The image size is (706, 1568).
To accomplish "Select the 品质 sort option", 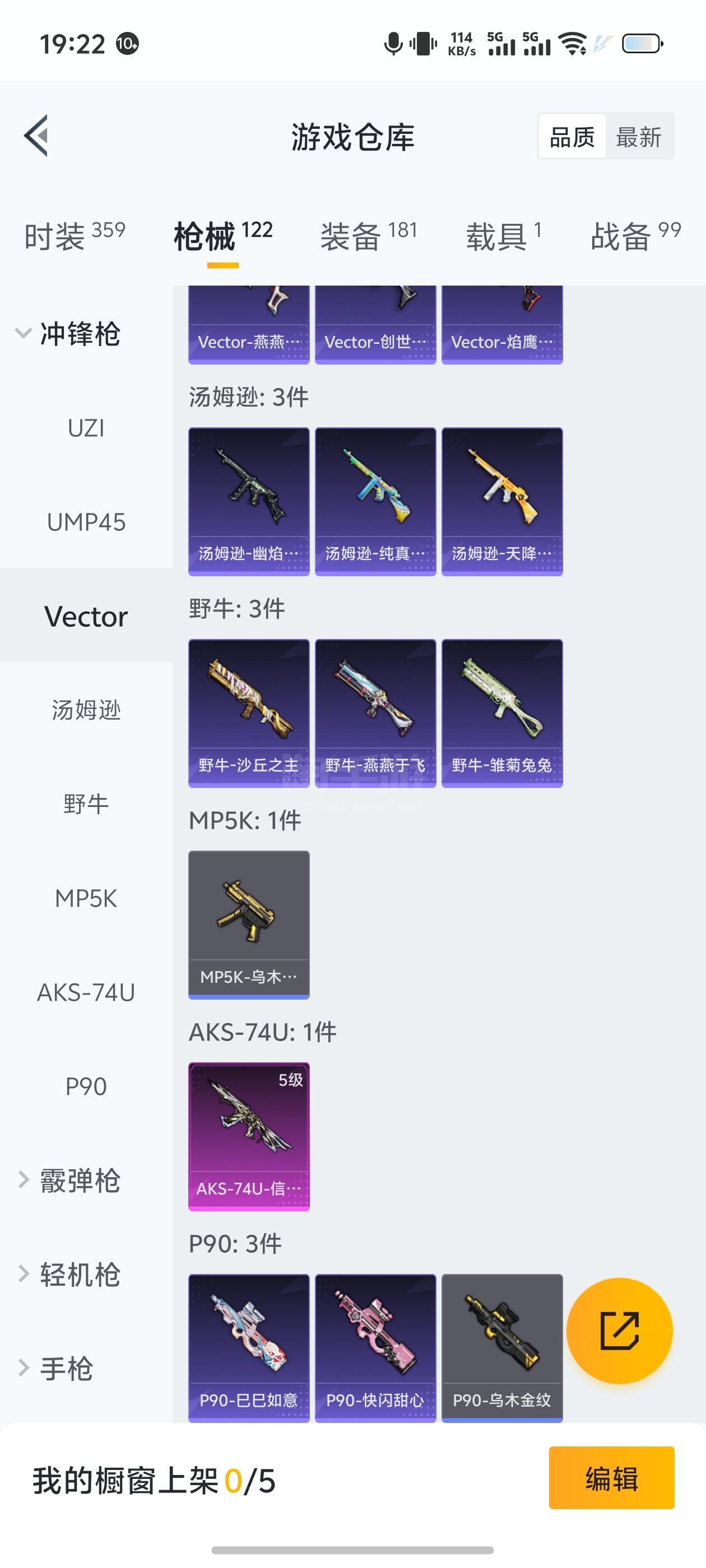I will (x=572, y=137).
